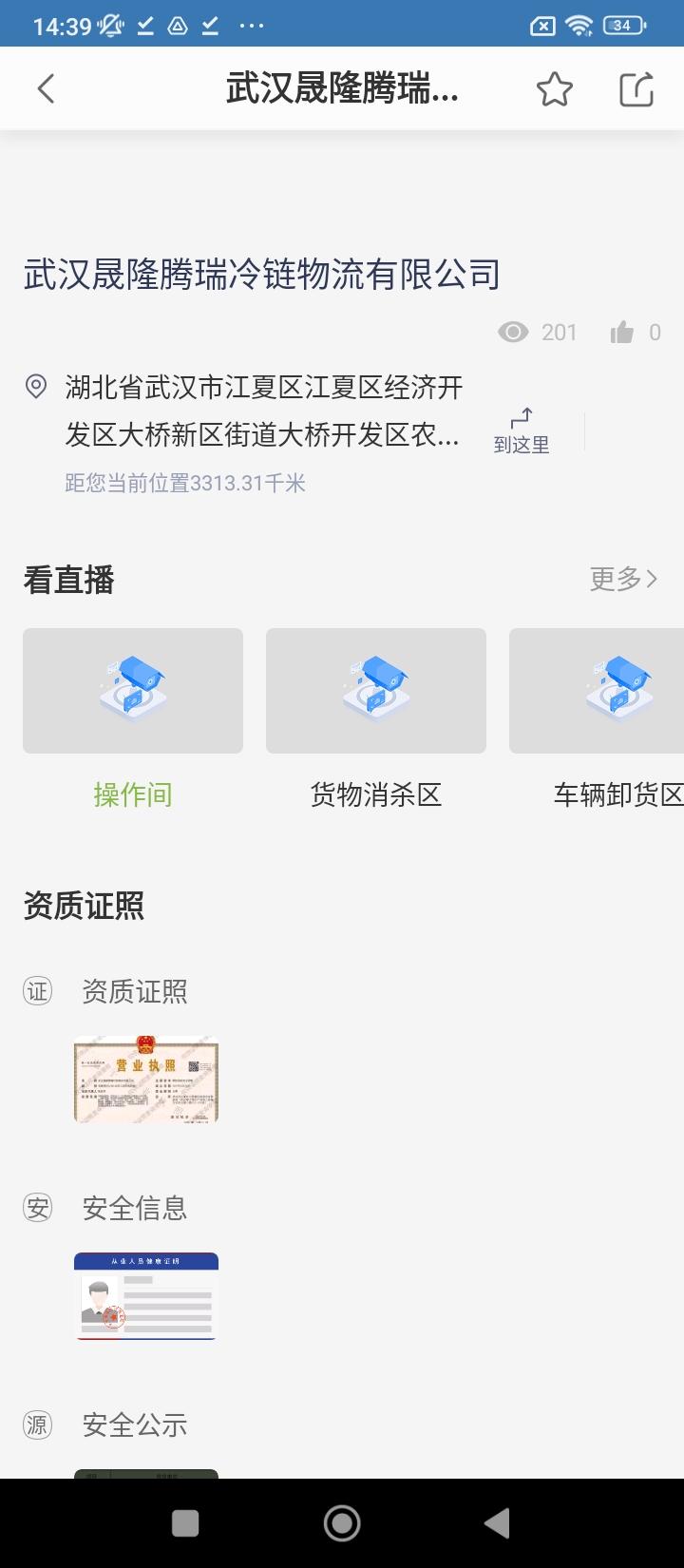Tap the 资质证照 section header
Viewport: 684px width, 1568px height.
tap(83, 906)
